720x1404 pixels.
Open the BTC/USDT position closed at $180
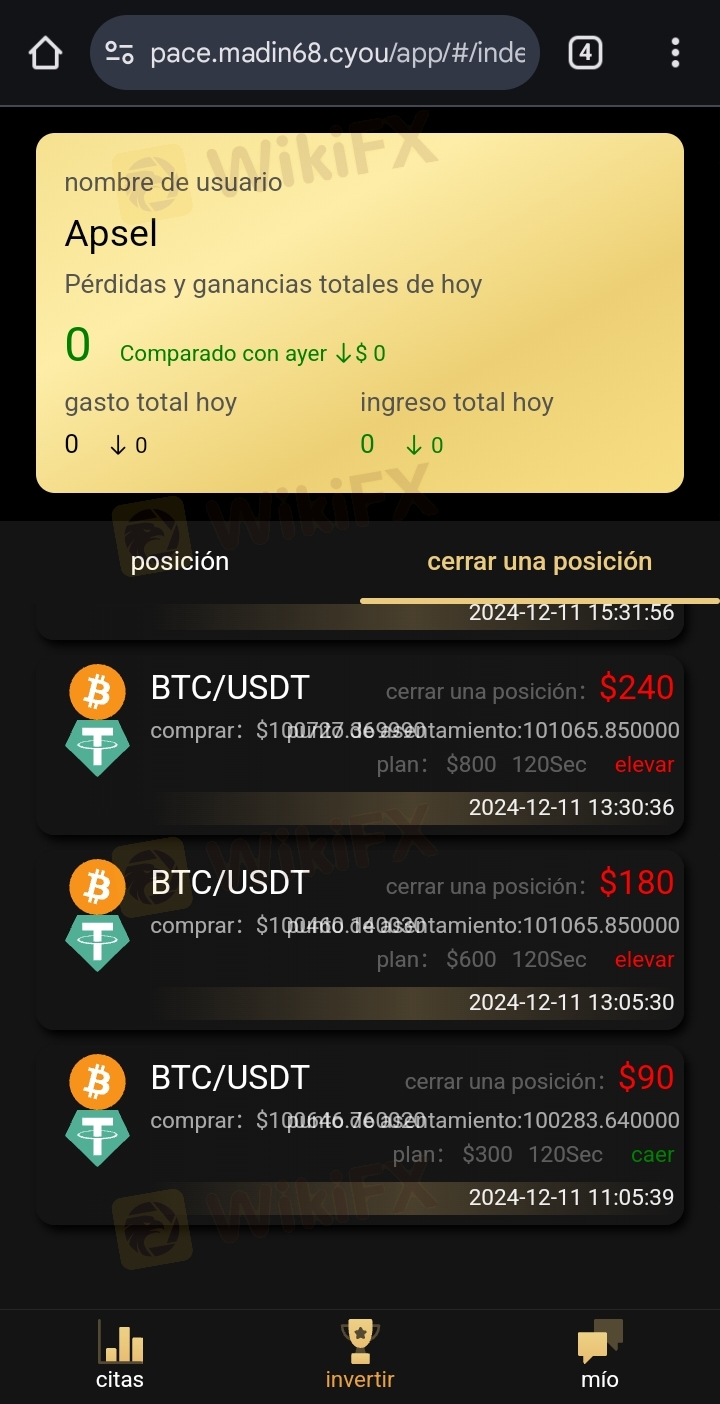360,939
